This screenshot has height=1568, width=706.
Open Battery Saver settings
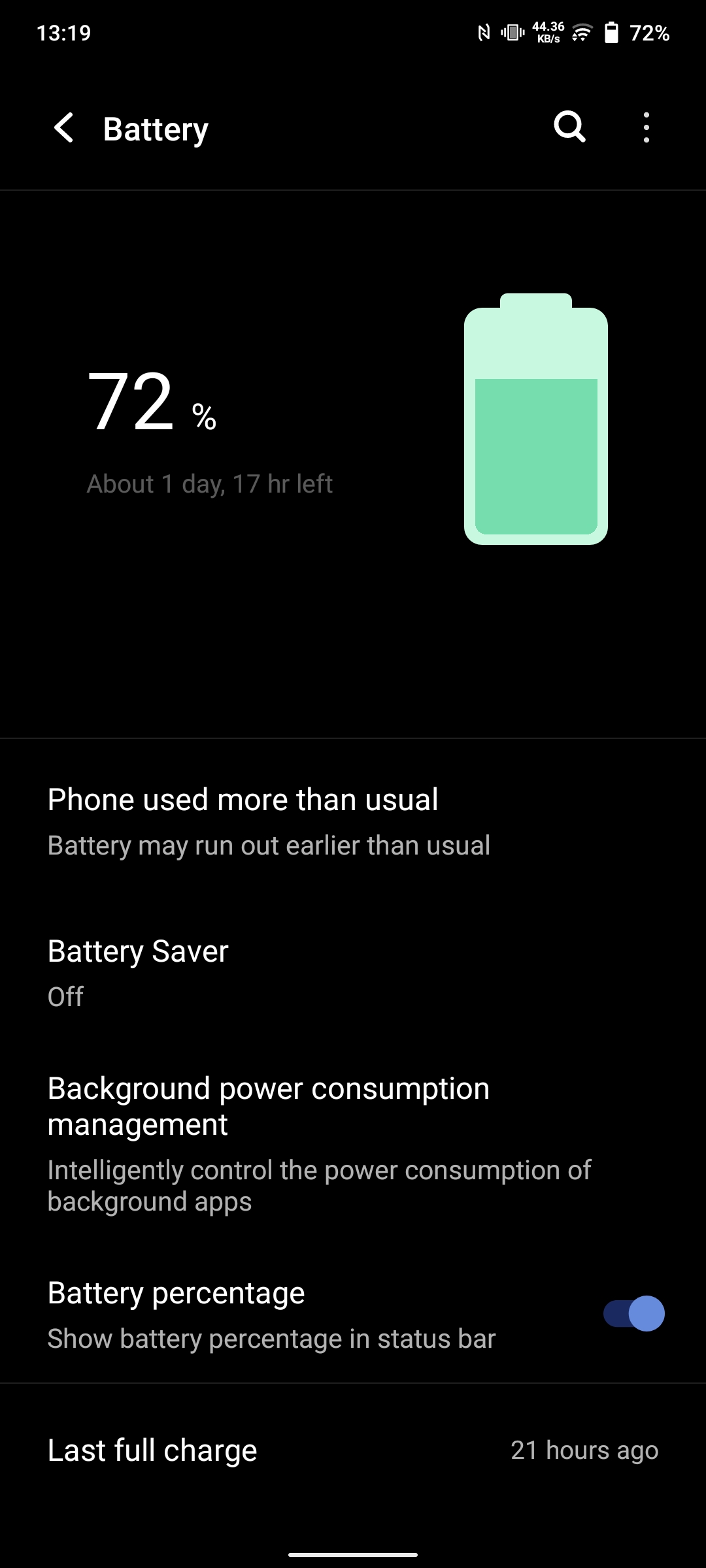[353, 973]
